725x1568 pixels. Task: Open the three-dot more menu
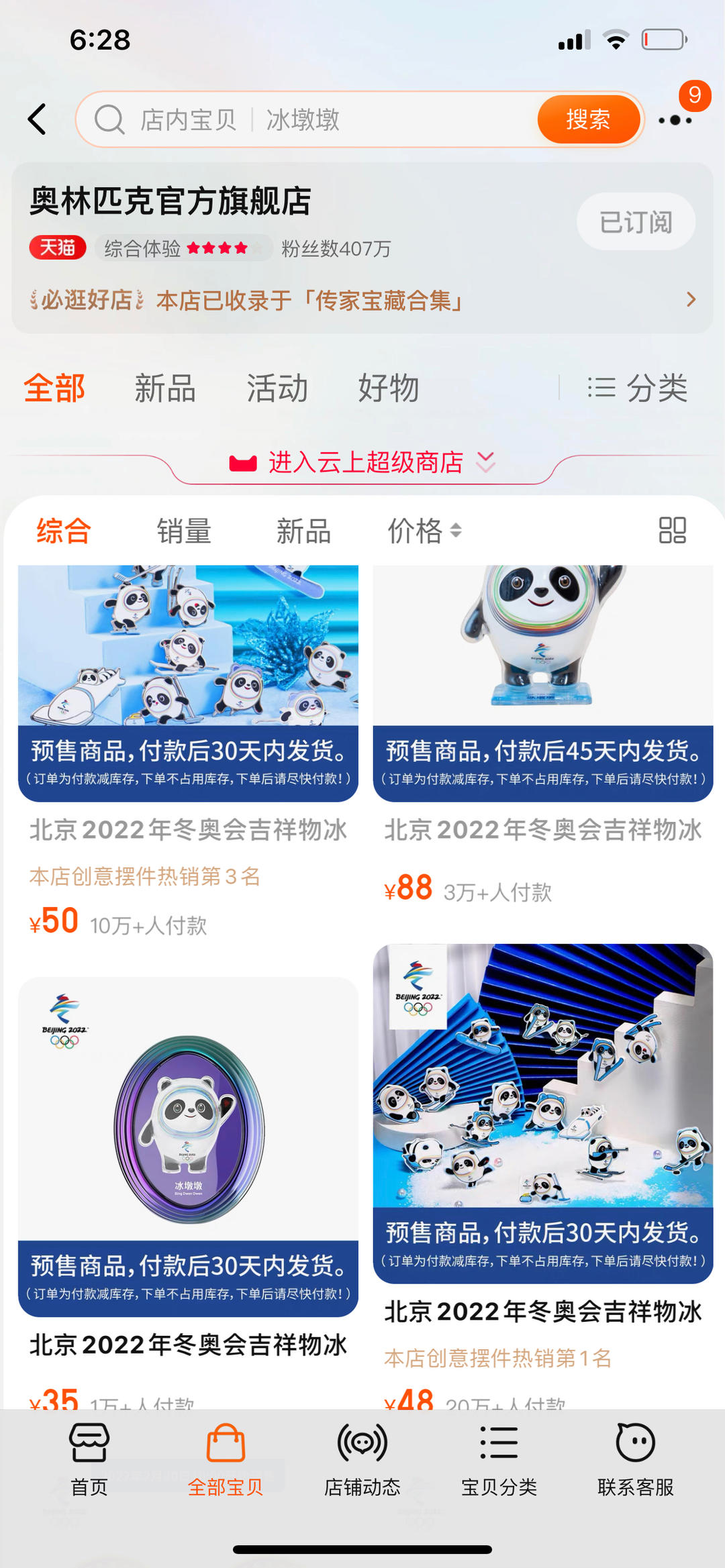675,120
